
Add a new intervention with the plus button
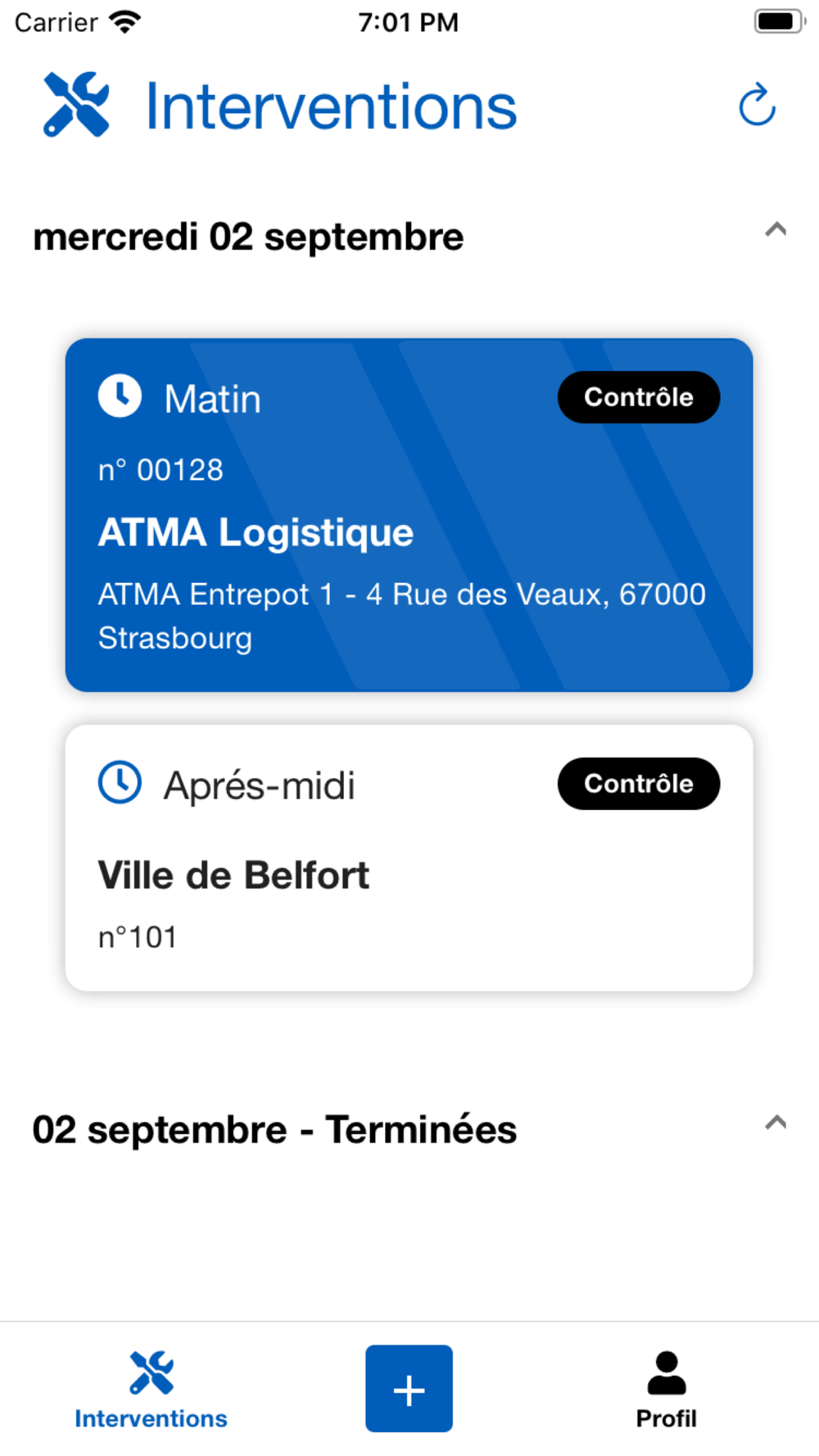coord(409,1389)
